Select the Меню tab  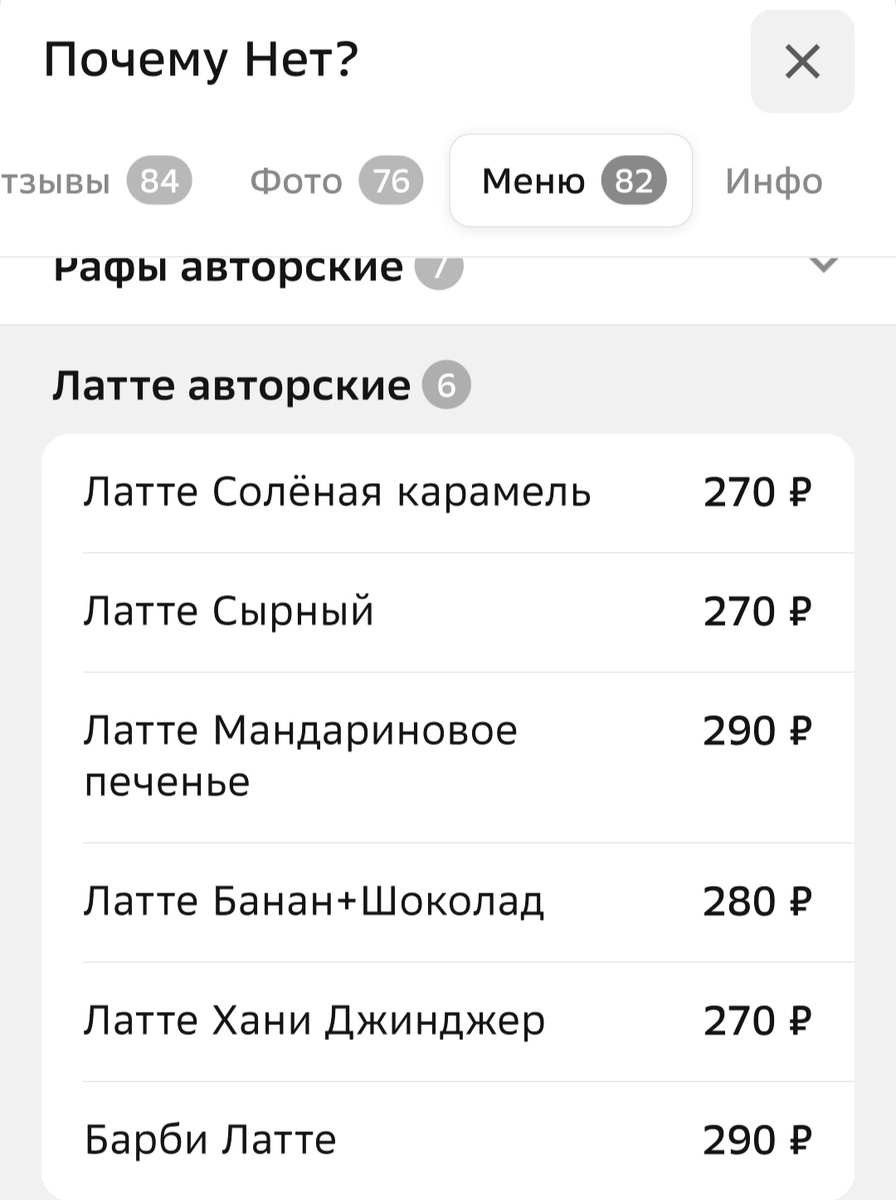pos(535,181)
